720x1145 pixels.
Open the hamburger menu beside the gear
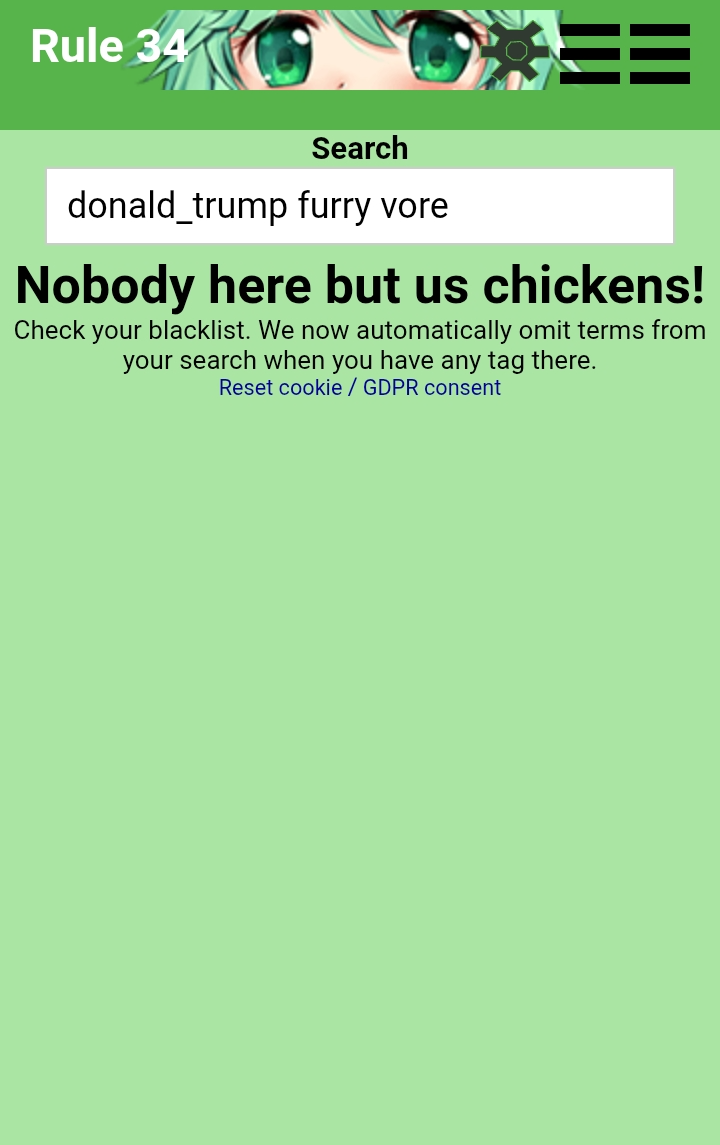pyautogui.click(x=590, y=53)
